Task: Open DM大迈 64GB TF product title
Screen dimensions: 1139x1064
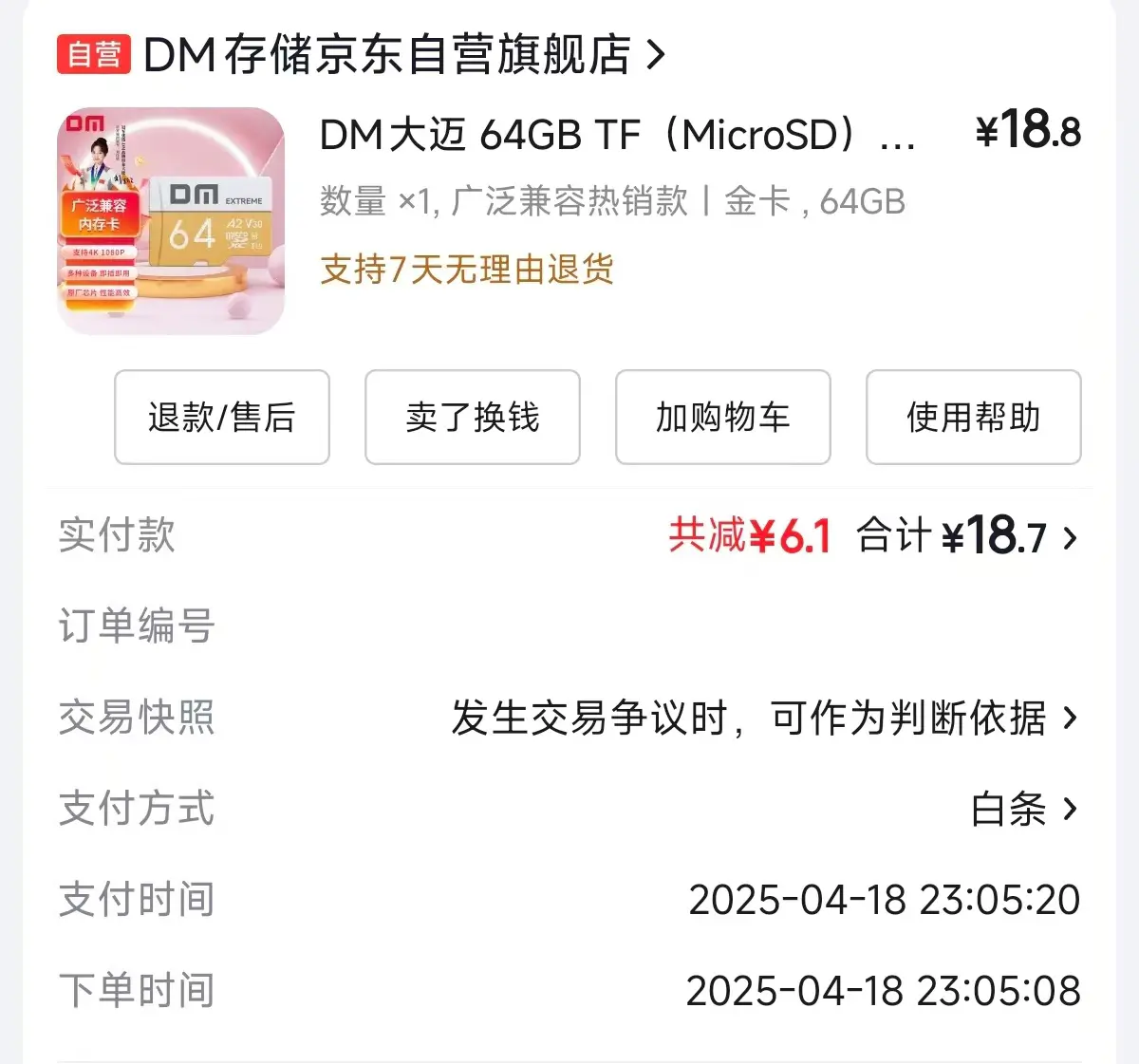Action: pos(617,136)
